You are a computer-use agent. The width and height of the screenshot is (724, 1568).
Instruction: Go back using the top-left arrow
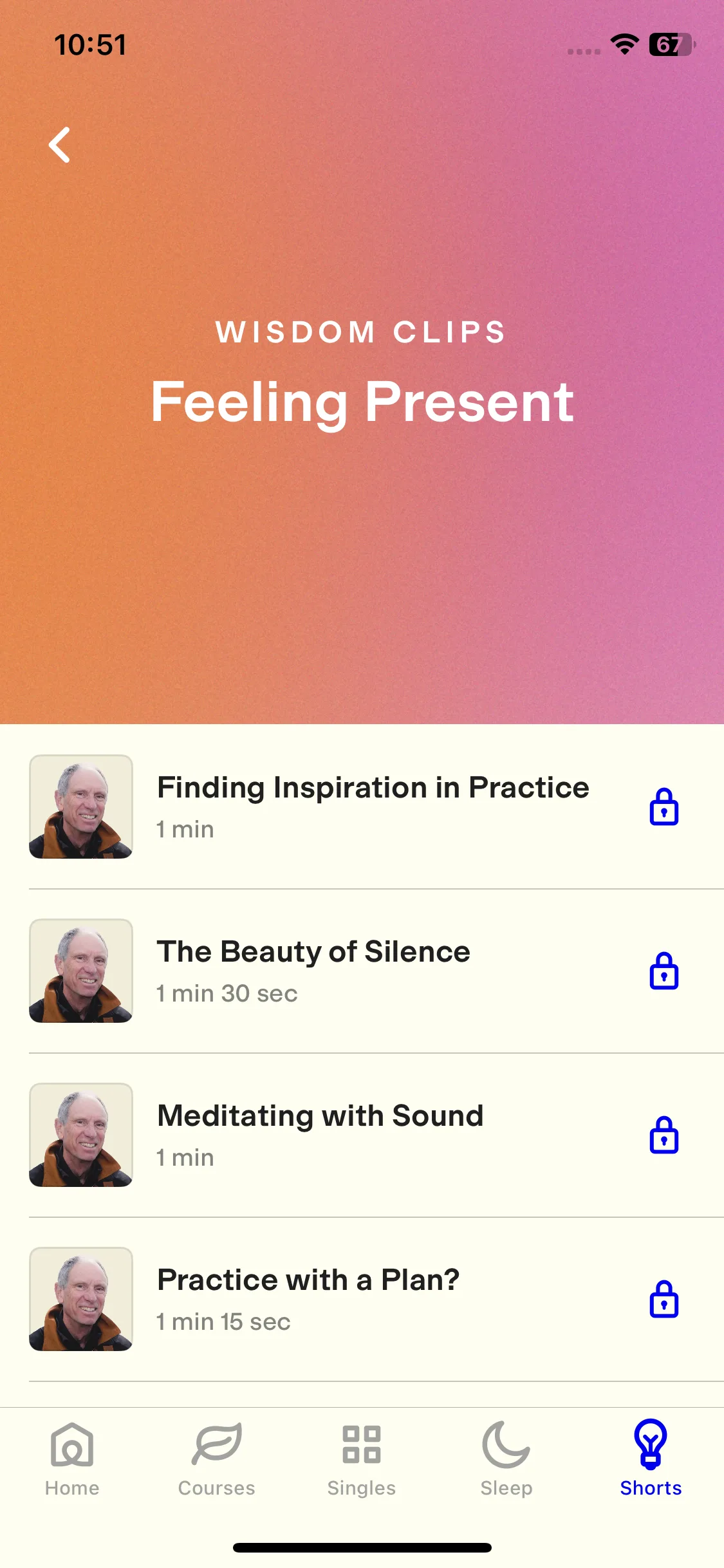(x=60, y=145)
